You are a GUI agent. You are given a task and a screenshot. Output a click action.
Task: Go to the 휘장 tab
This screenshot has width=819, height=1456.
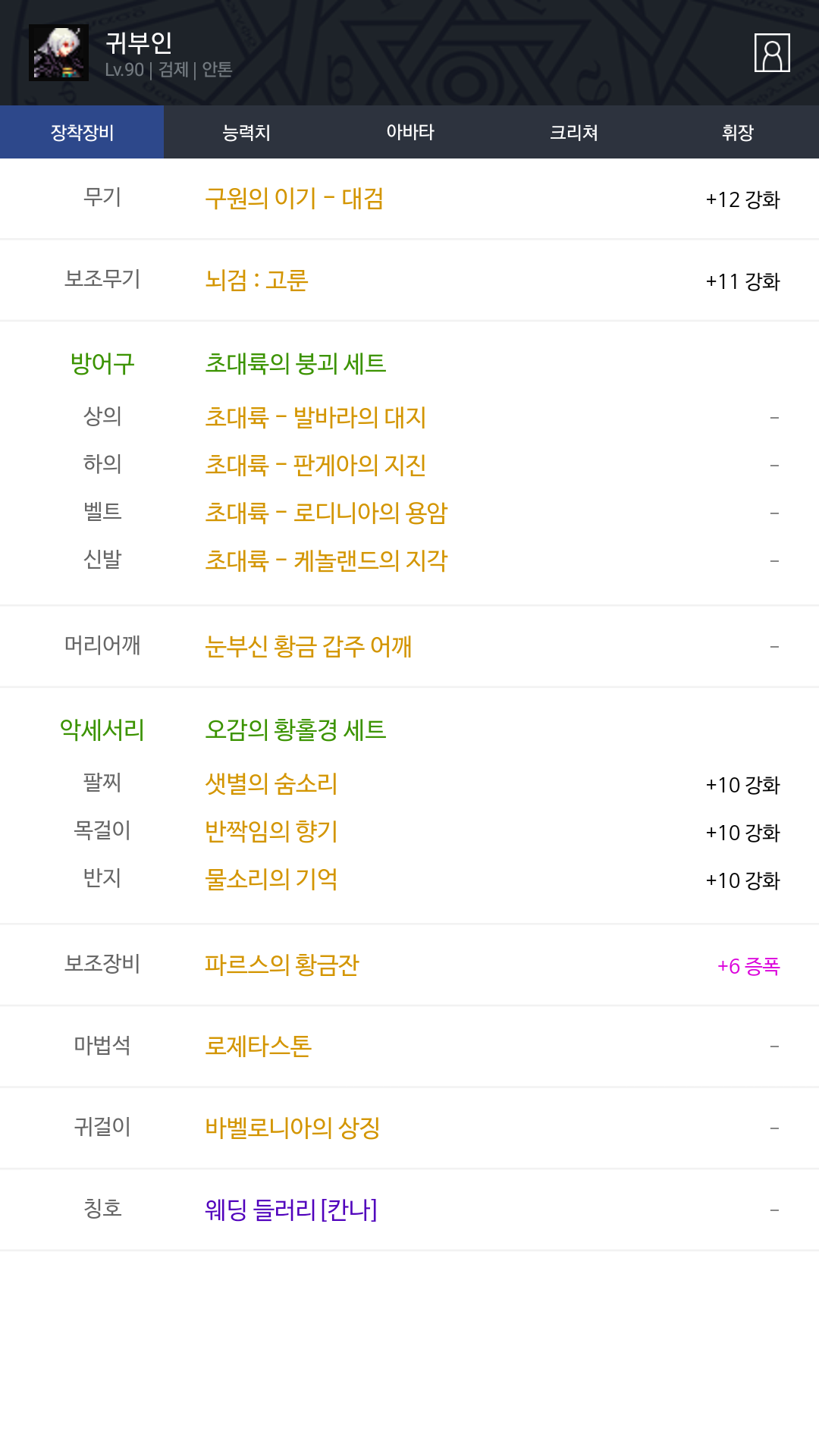coord(737,132)
